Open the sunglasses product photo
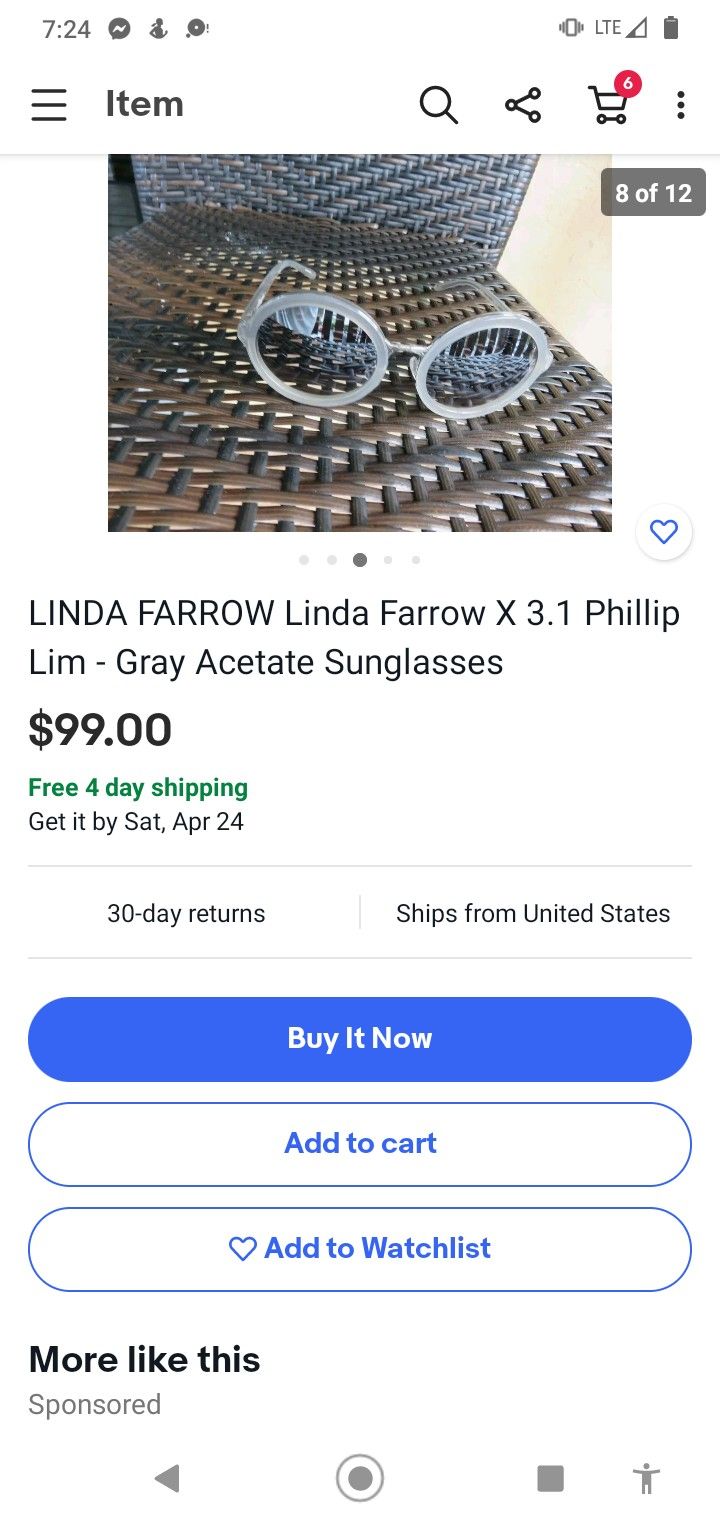 tap(360, 343)
